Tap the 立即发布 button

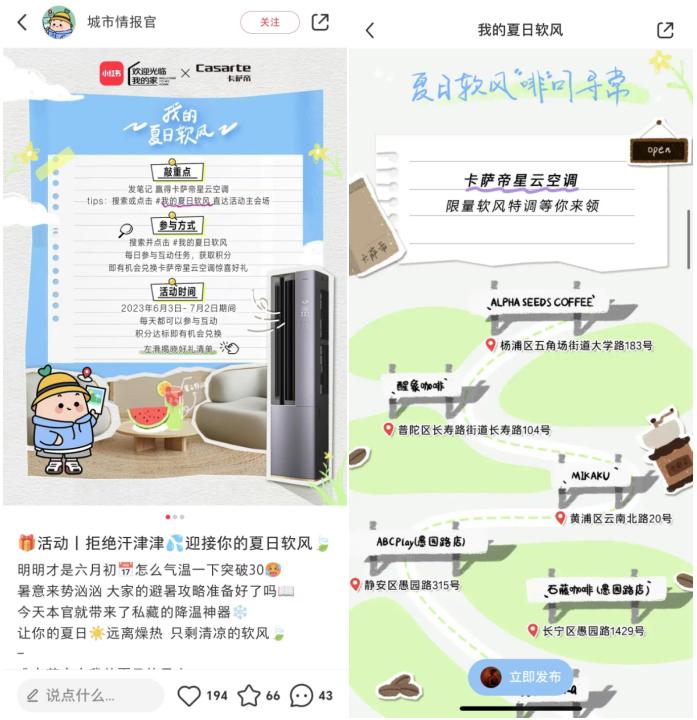tap(521, 677)
